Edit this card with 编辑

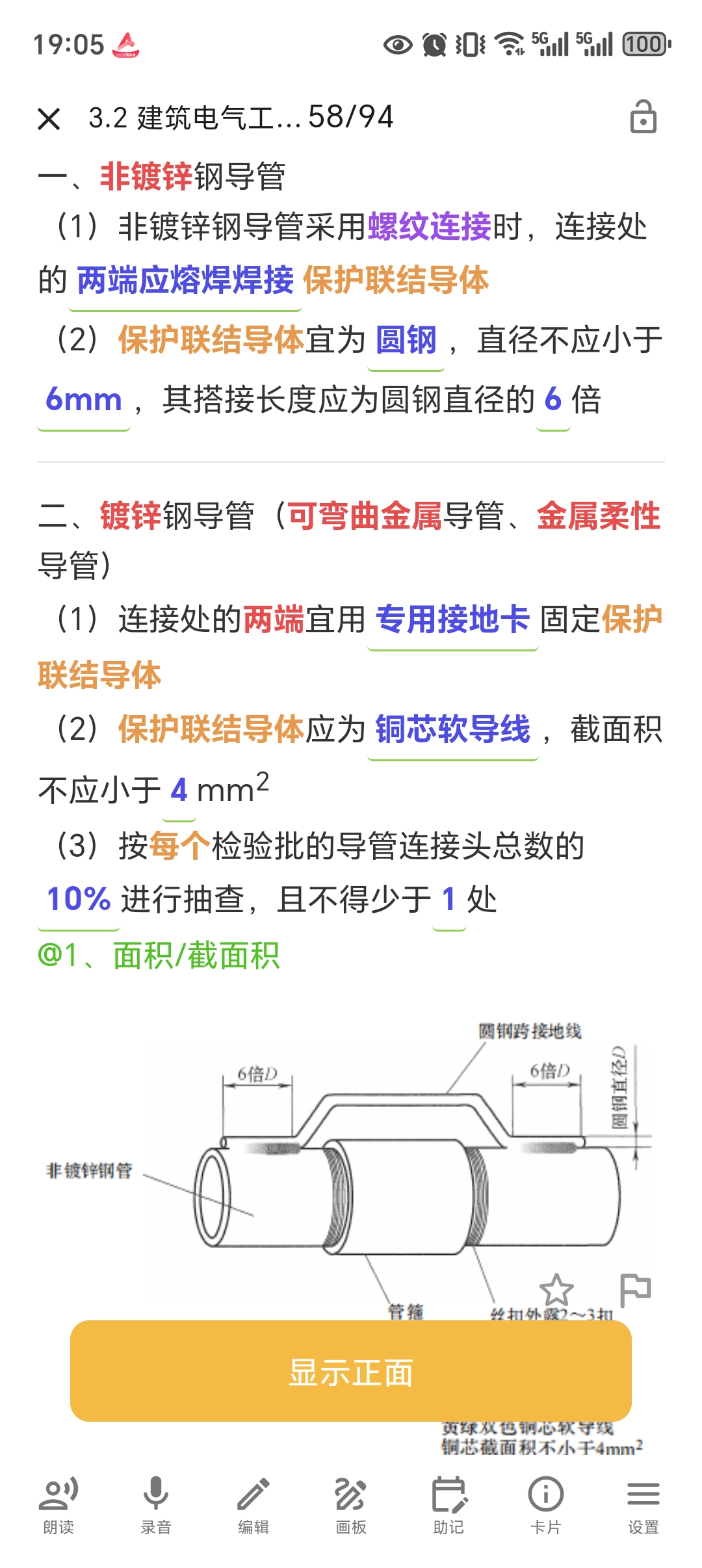[x=253, y=1504]
